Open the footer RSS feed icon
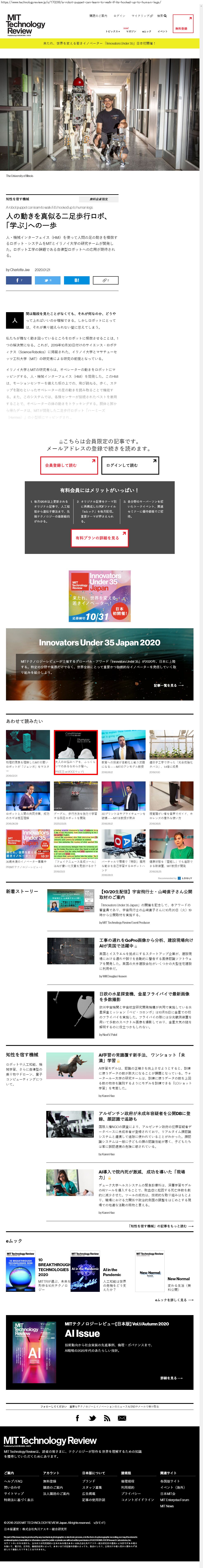The width and height of the screenshot is (203, 1568). (x=107, y=1418)
